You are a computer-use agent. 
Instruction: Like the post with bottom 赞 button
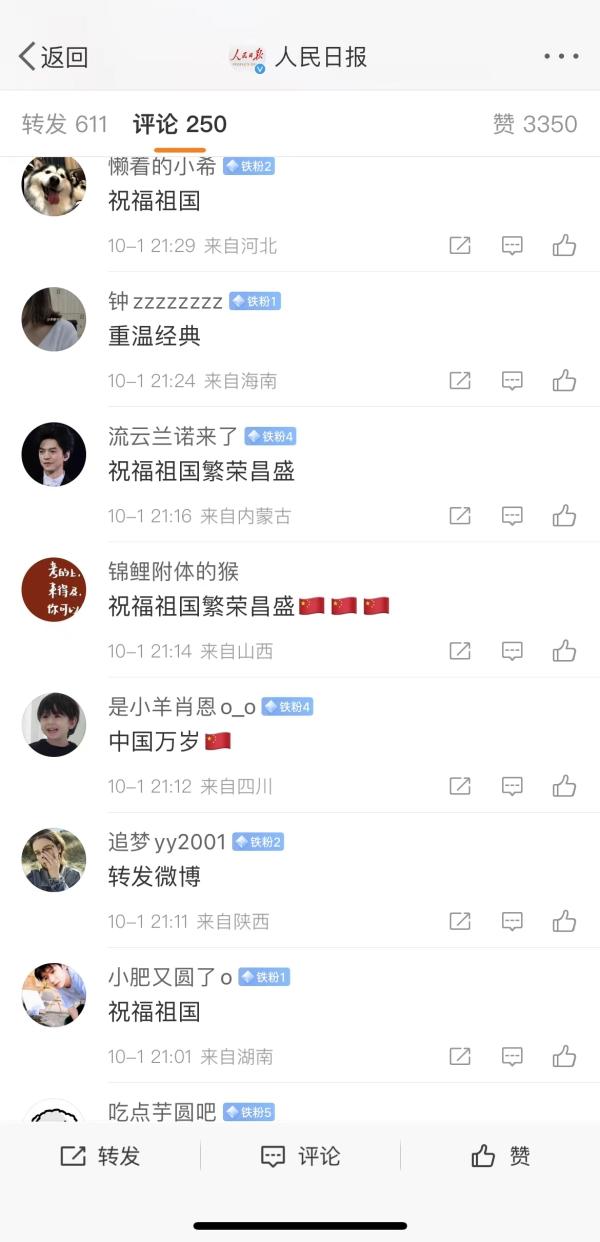coord(500,1156)
